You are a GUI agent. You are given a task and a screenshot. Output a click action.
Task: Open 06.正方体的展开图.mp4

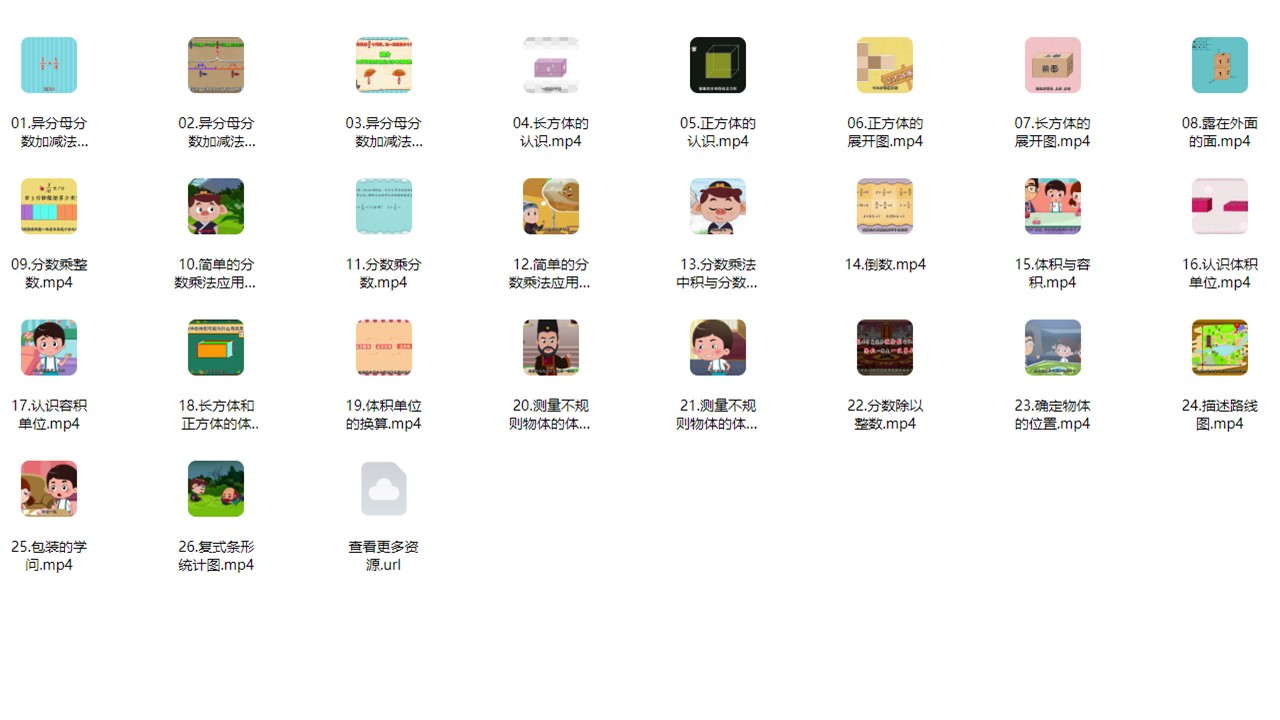click(885, 66)
